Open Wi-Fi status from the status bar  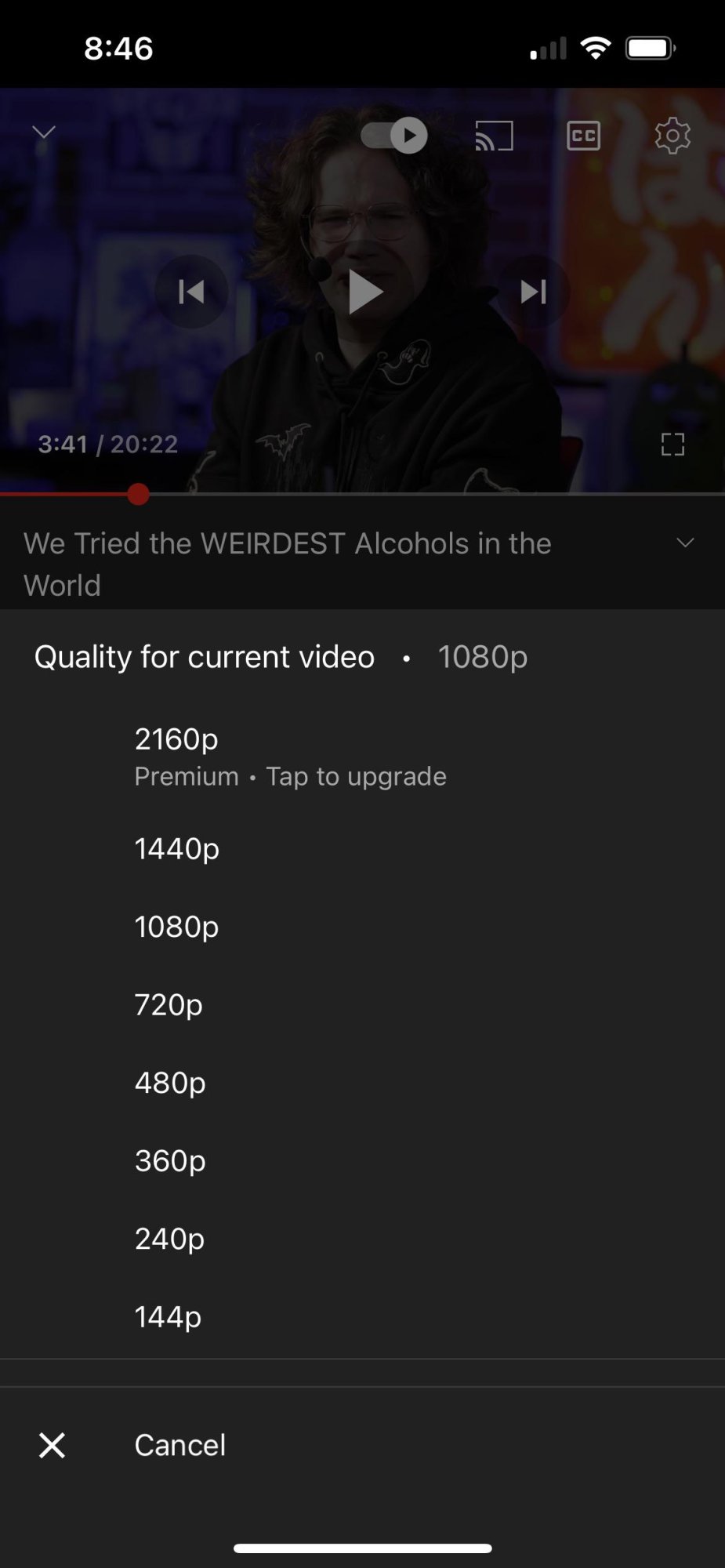(596, 47)
